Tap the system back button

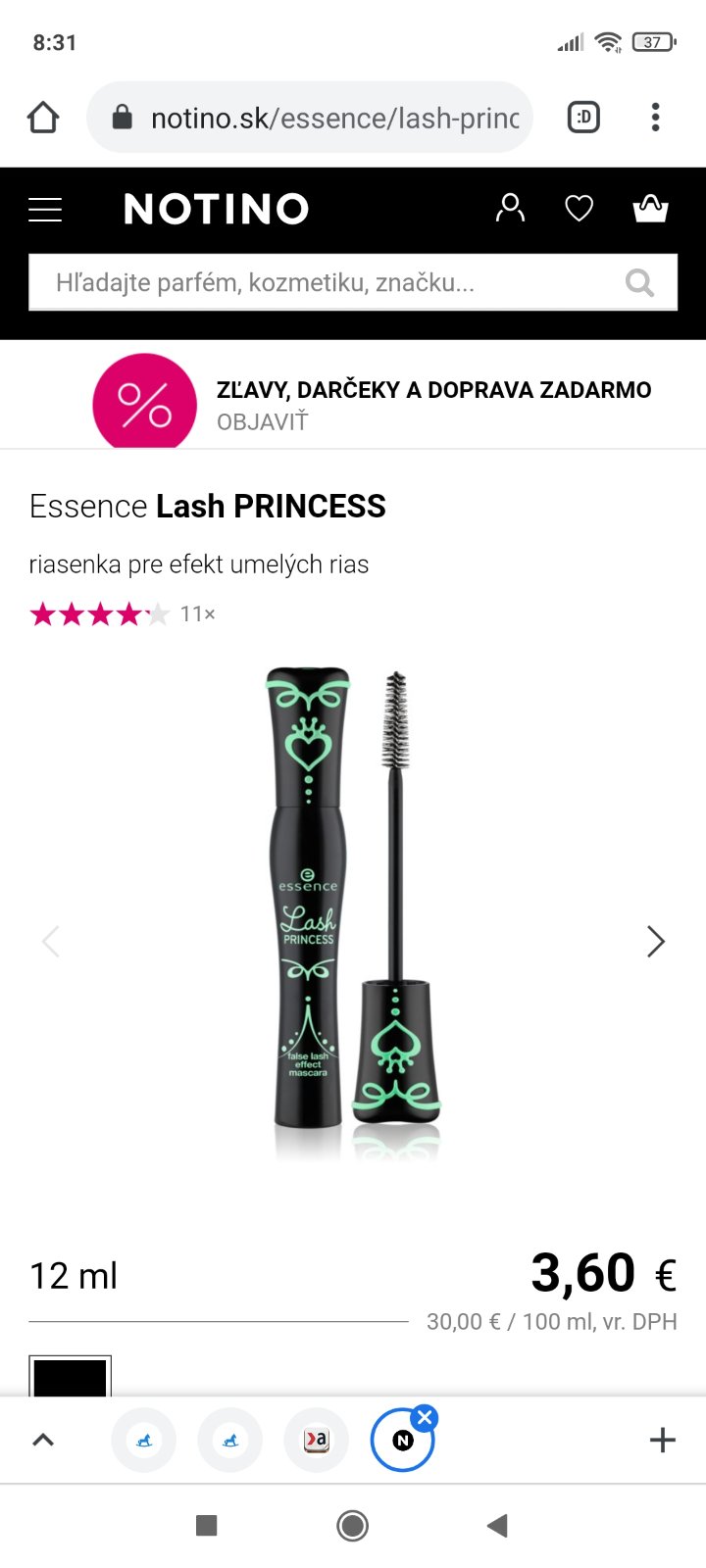497,1525
